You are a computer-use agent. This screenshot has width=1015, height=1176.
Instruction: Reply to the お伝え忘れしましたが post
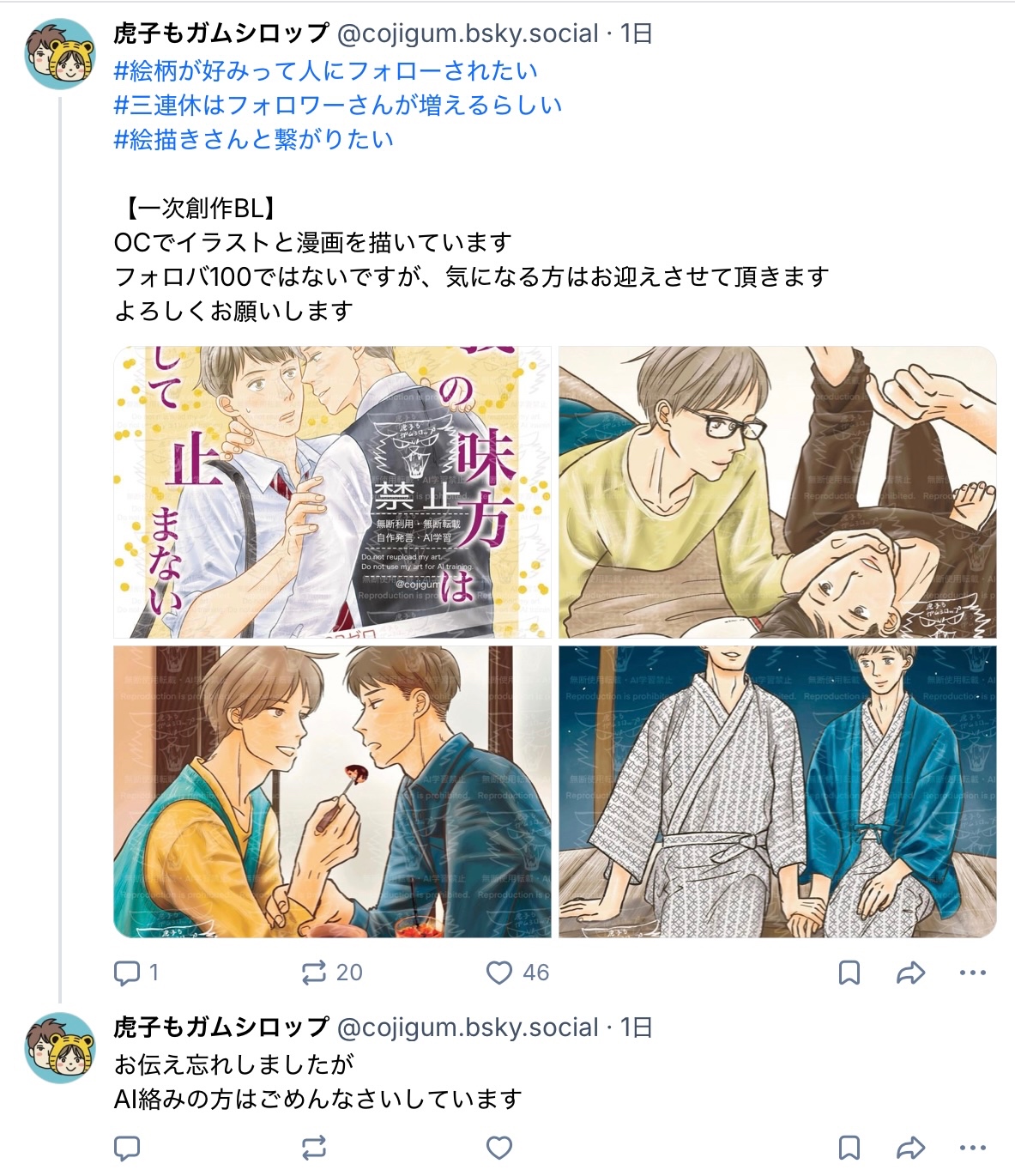pyautogui.click(x=127, y=1148)
